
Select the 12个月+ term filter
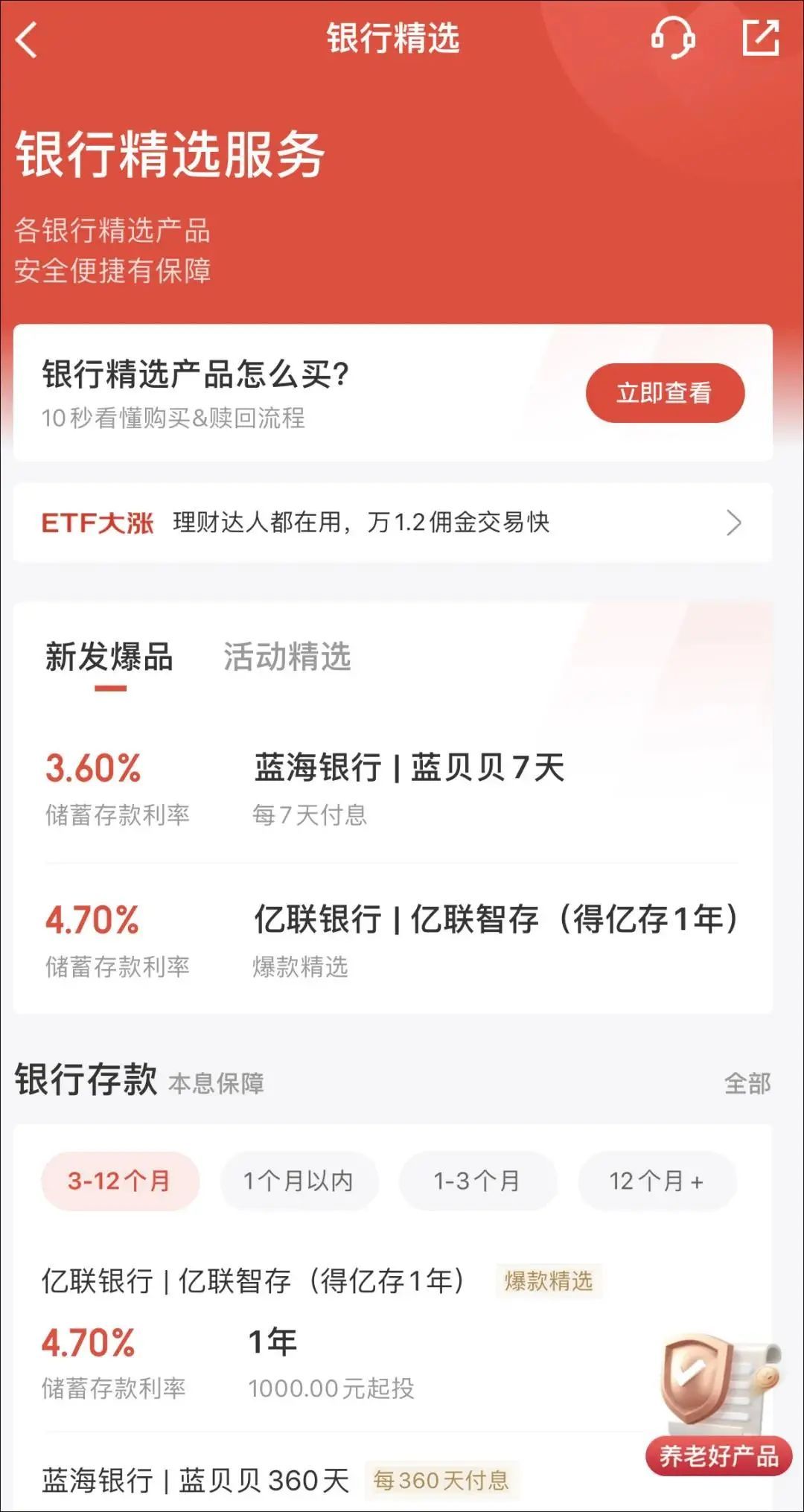(656, 1181)
